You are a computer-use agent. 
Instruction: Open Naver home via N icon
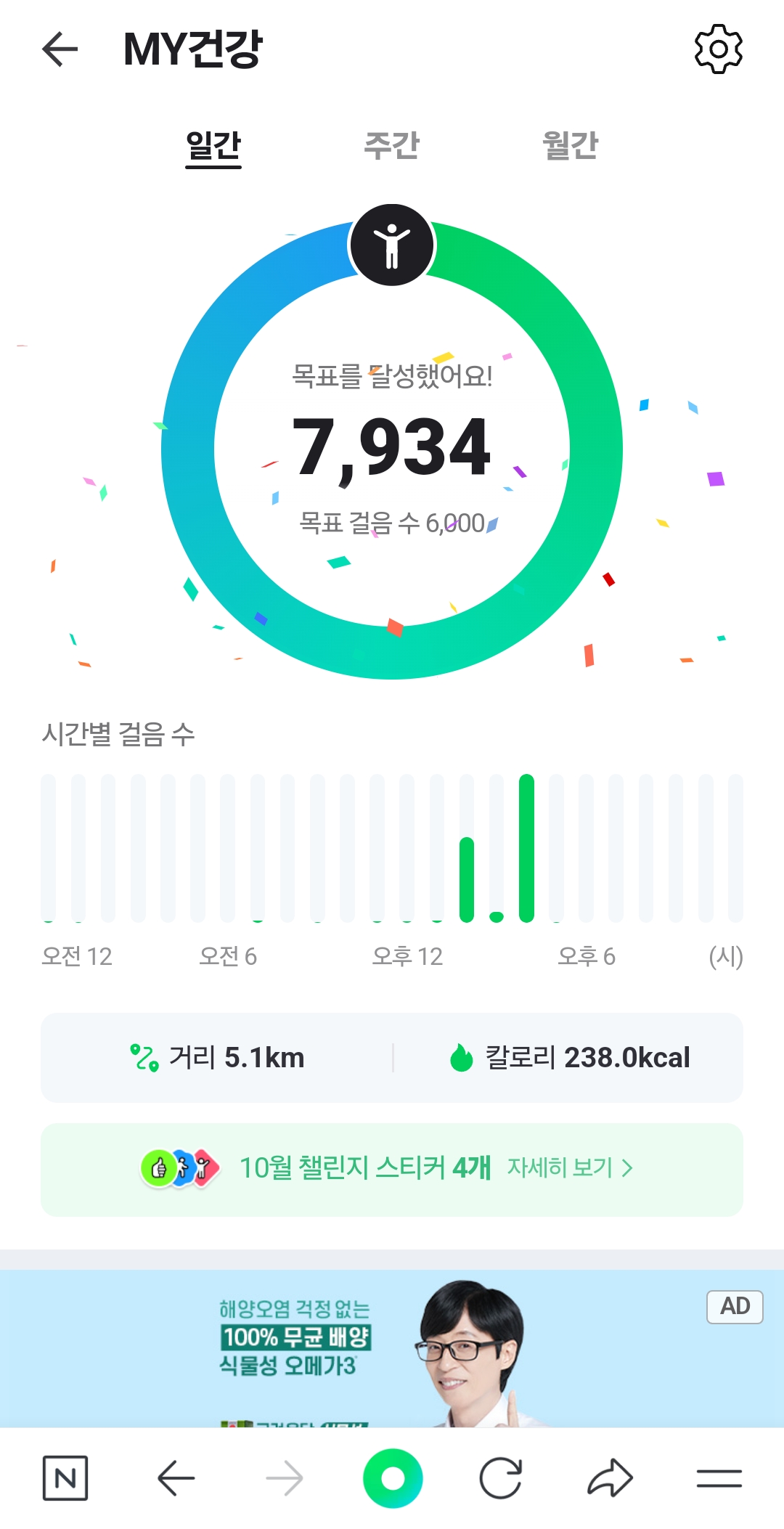coord(65,1478)
